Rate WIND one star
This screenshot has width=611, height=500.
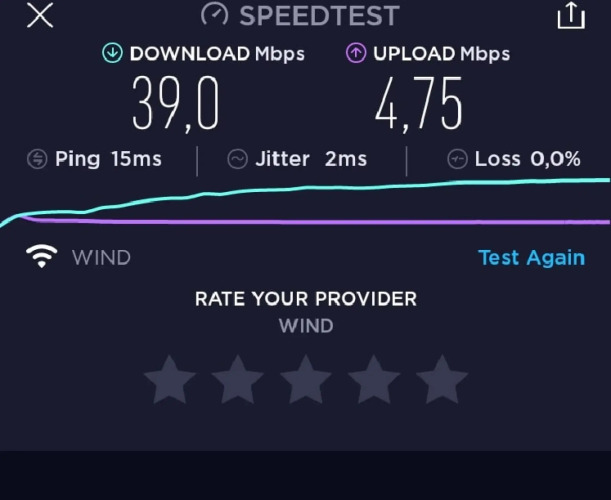click(x=169, y=381)
